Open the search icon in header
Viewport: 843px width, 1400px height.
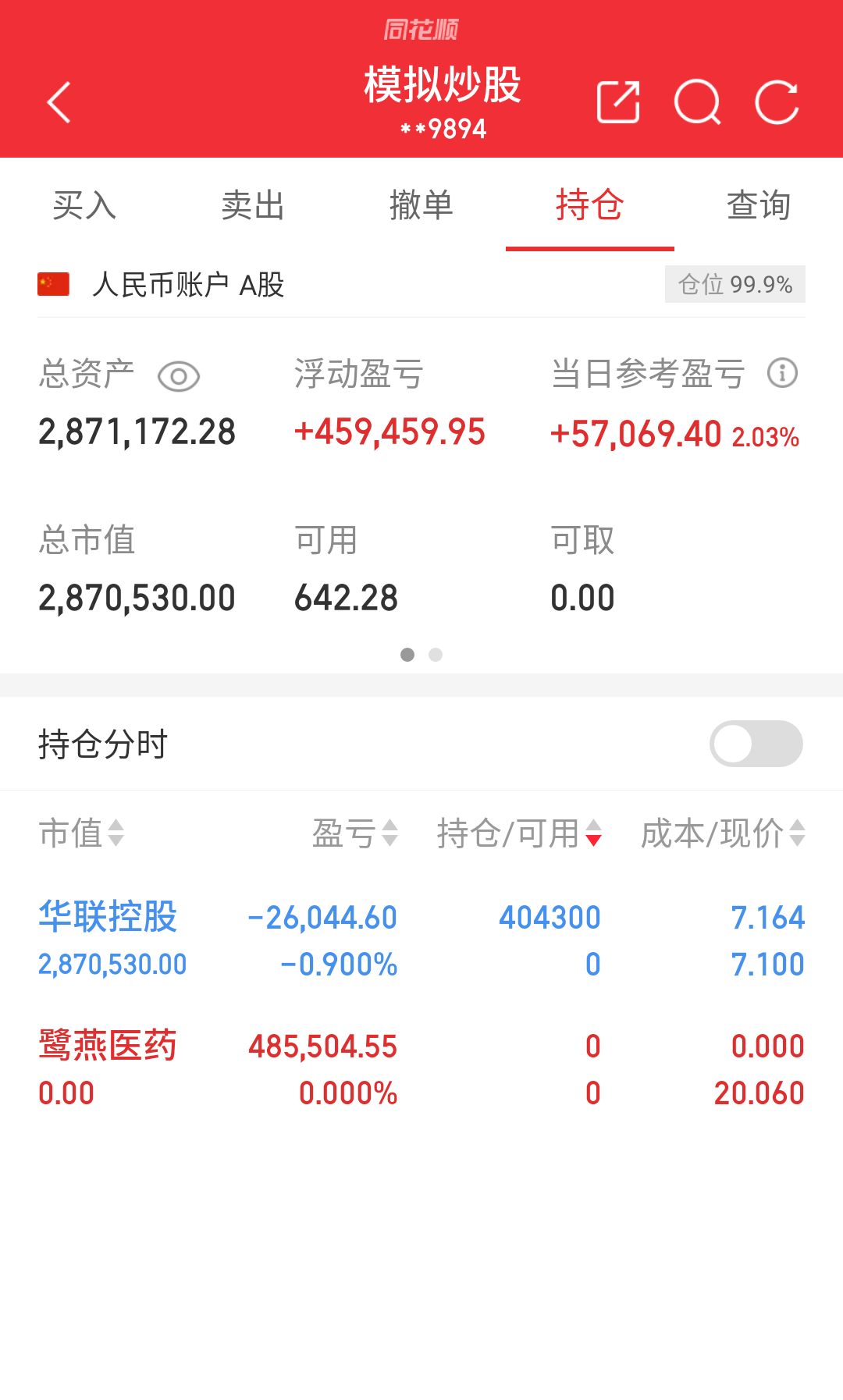[x=697, y=102]
